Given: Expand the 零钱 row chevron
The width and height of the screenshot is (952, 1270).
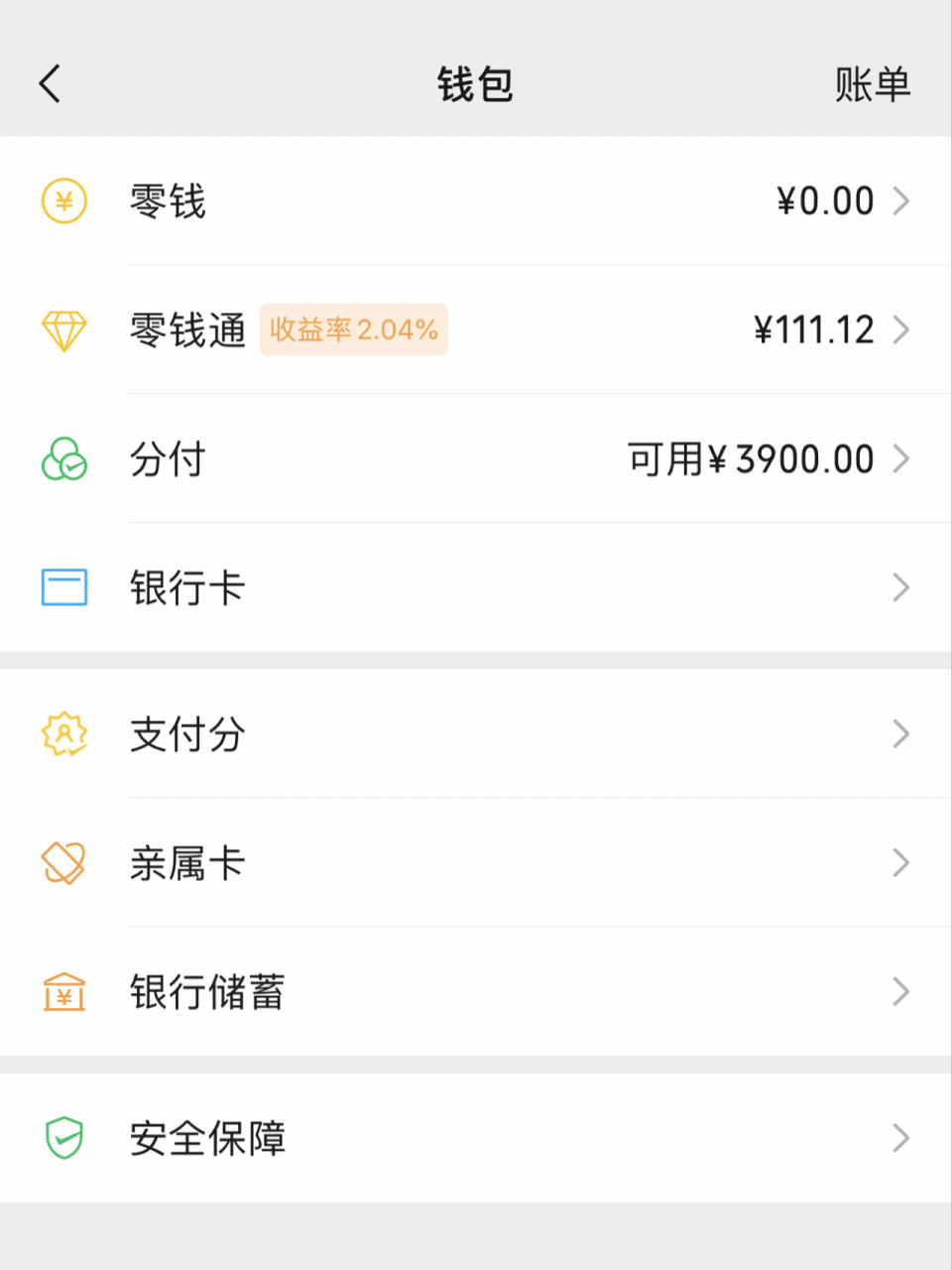Looking at the screenshot, I should click(901, 201).
